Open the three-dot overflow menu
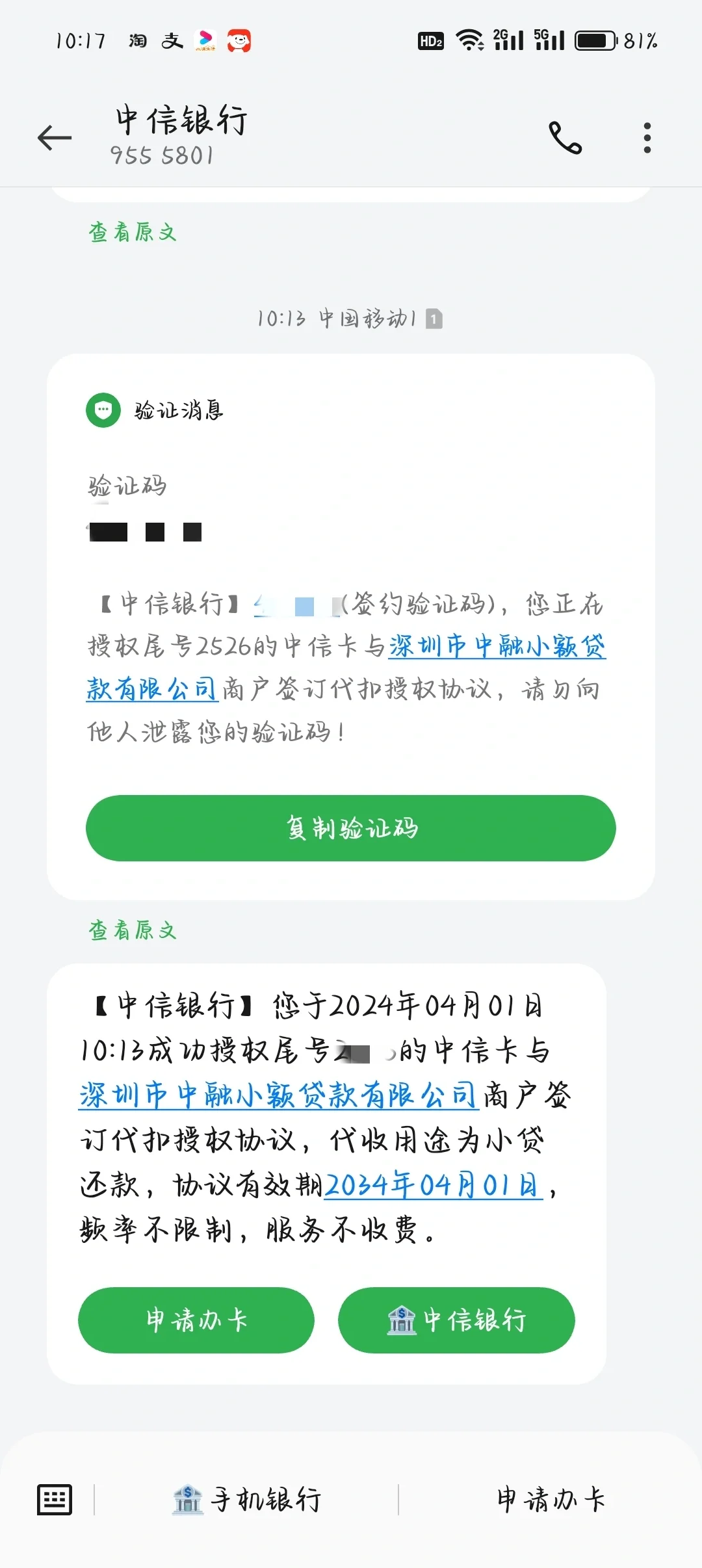Screen dimensions: 702x1568 coord(647,138)
